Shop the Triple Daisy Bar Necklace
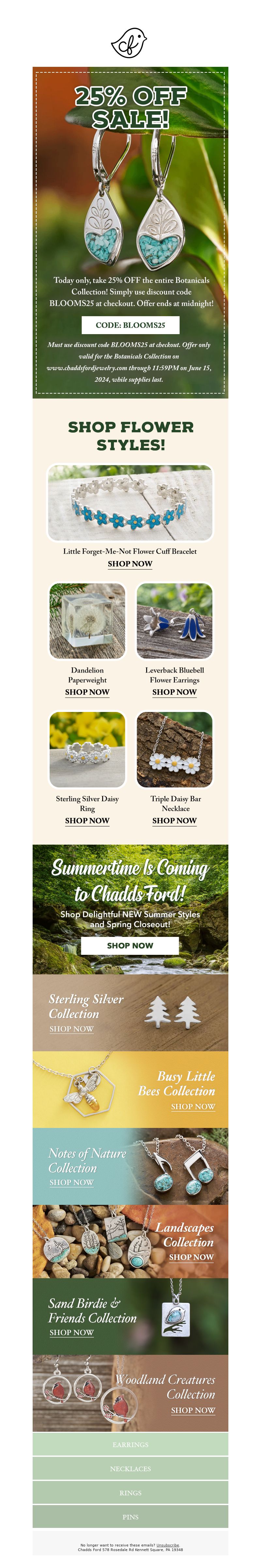 tap(175, 821)
